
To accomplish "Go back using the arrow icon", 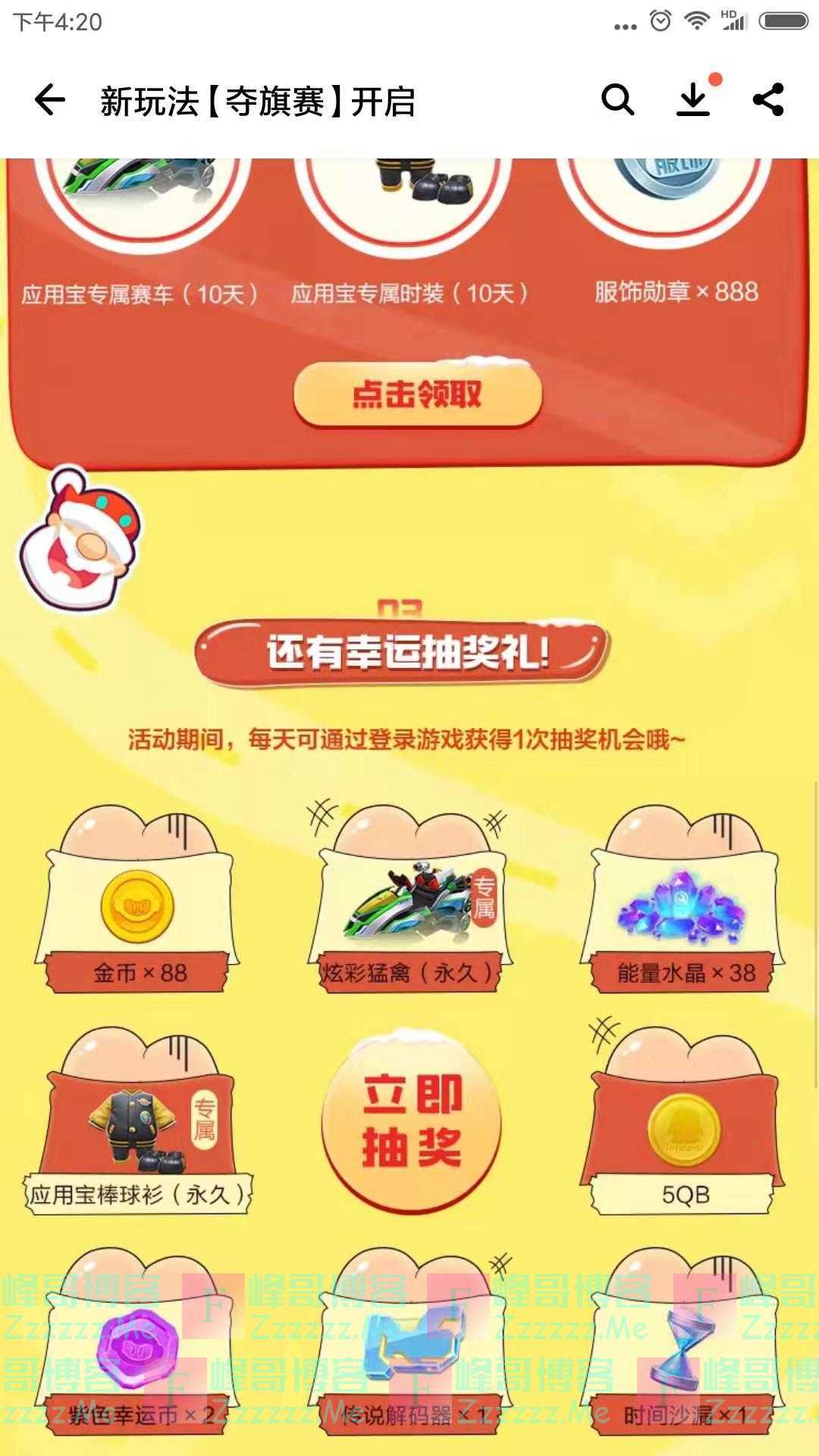I will [x=50, y=100].
